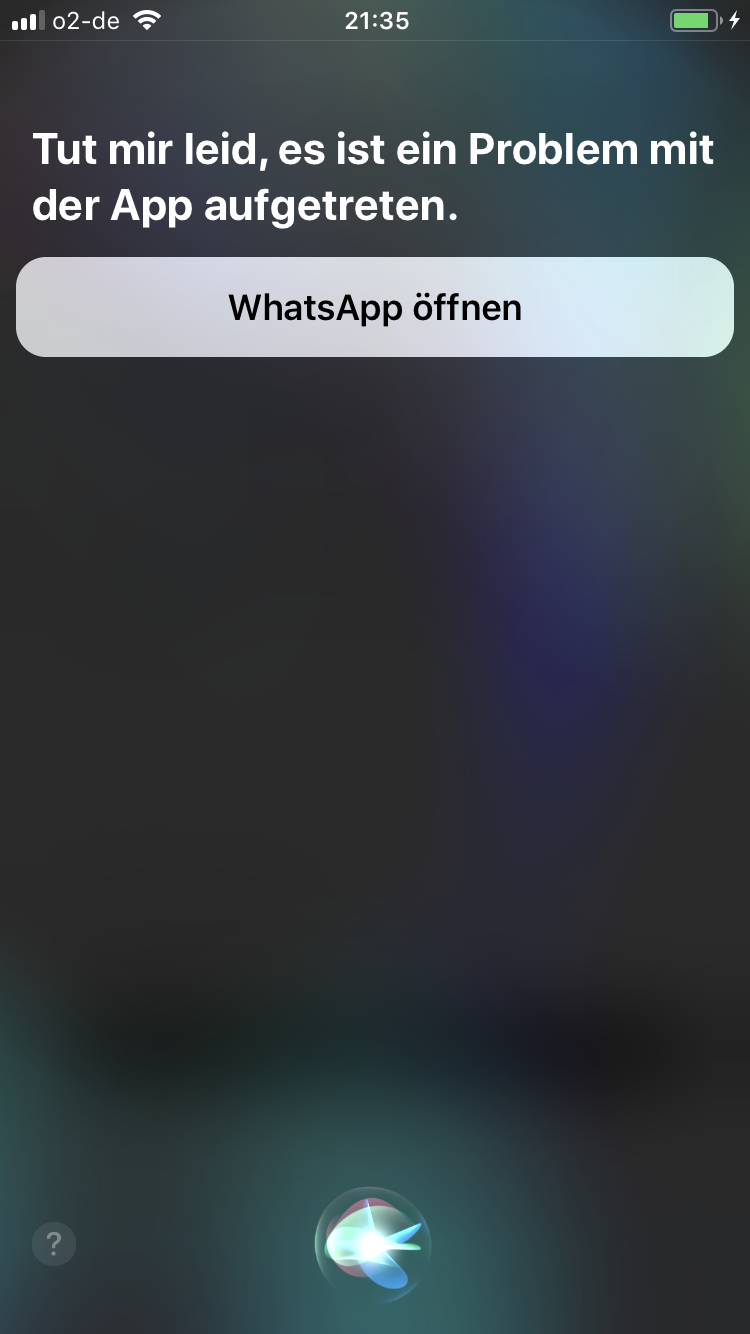This screenshot has width=750, height=1334.
Task: Tap the WhatsApp öffnen button
Action: tap(375, 307)
